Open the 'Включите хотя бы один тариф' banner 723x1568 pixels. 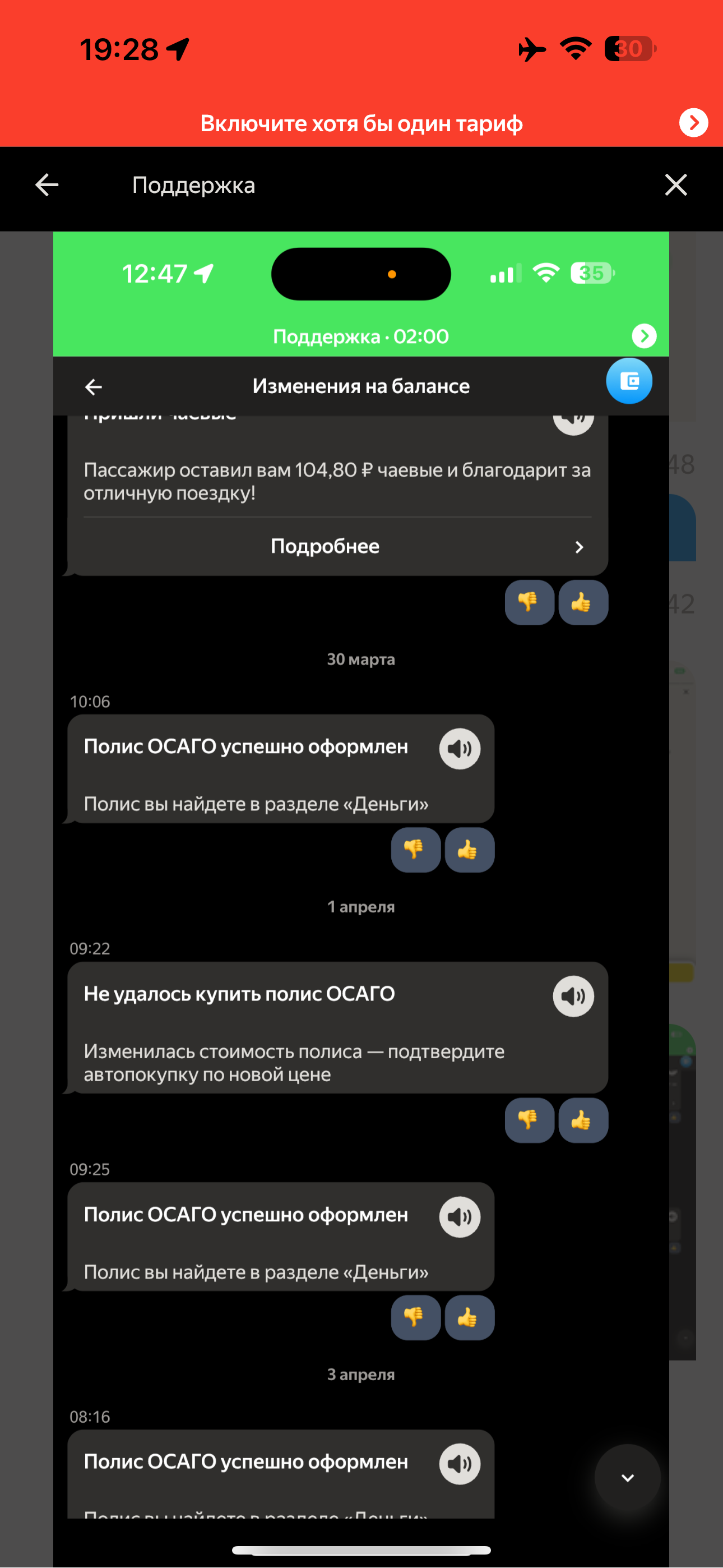[x=361, y=123]
